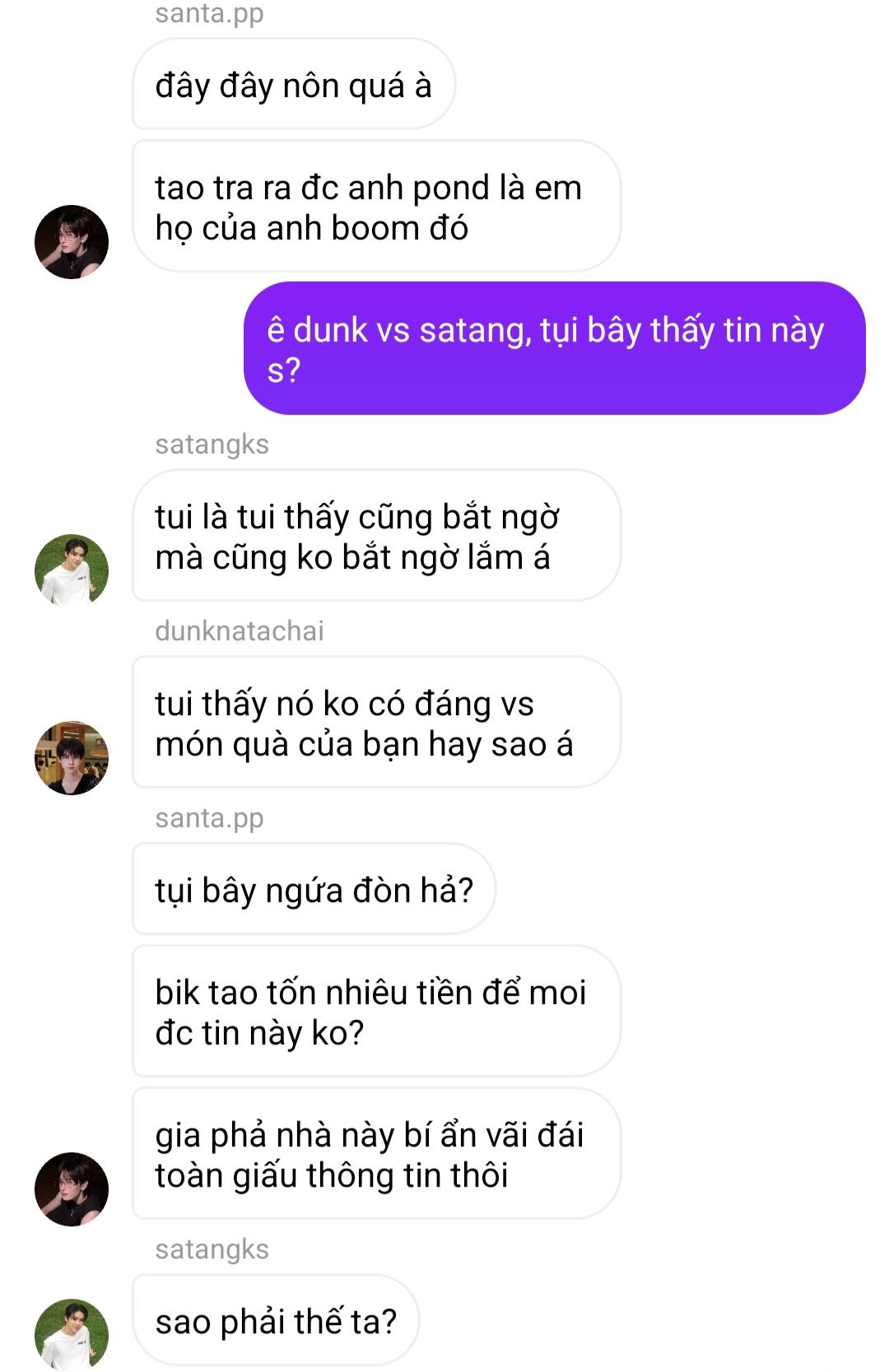Tap satangks's avatar beside "sao phải thế ta?"
Screen dimensions: 889x1372
pos(72,1334)
